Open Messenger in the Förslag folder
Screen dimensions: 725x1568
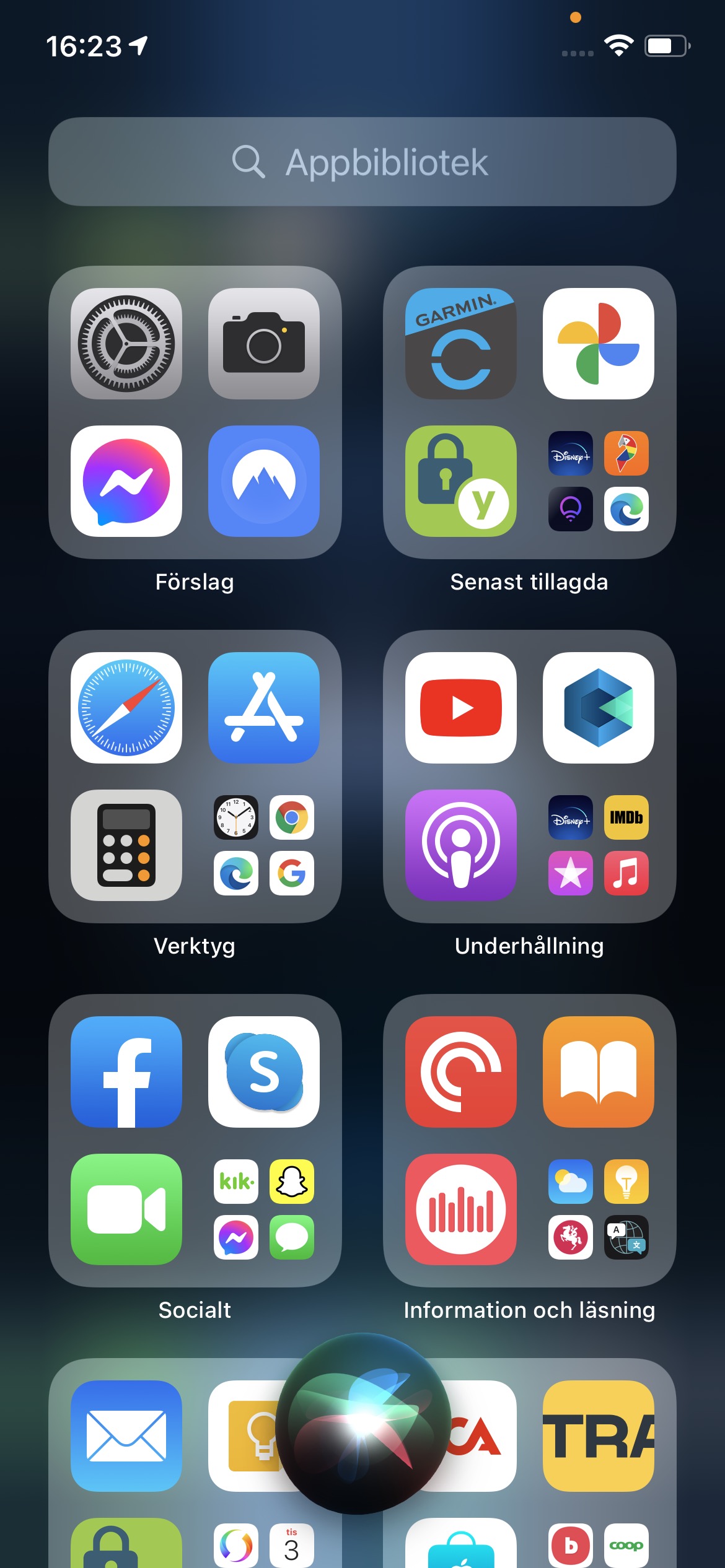(x=126, y=481)
